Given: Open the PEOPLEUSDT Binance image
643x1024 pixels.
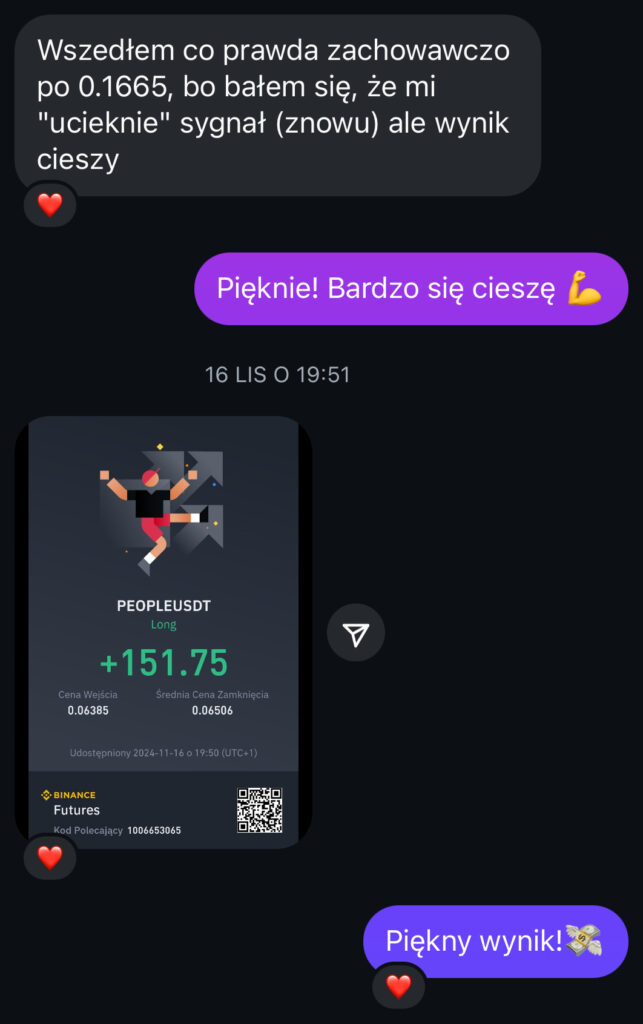Looking at the screenshot, I should coord(163,632).
